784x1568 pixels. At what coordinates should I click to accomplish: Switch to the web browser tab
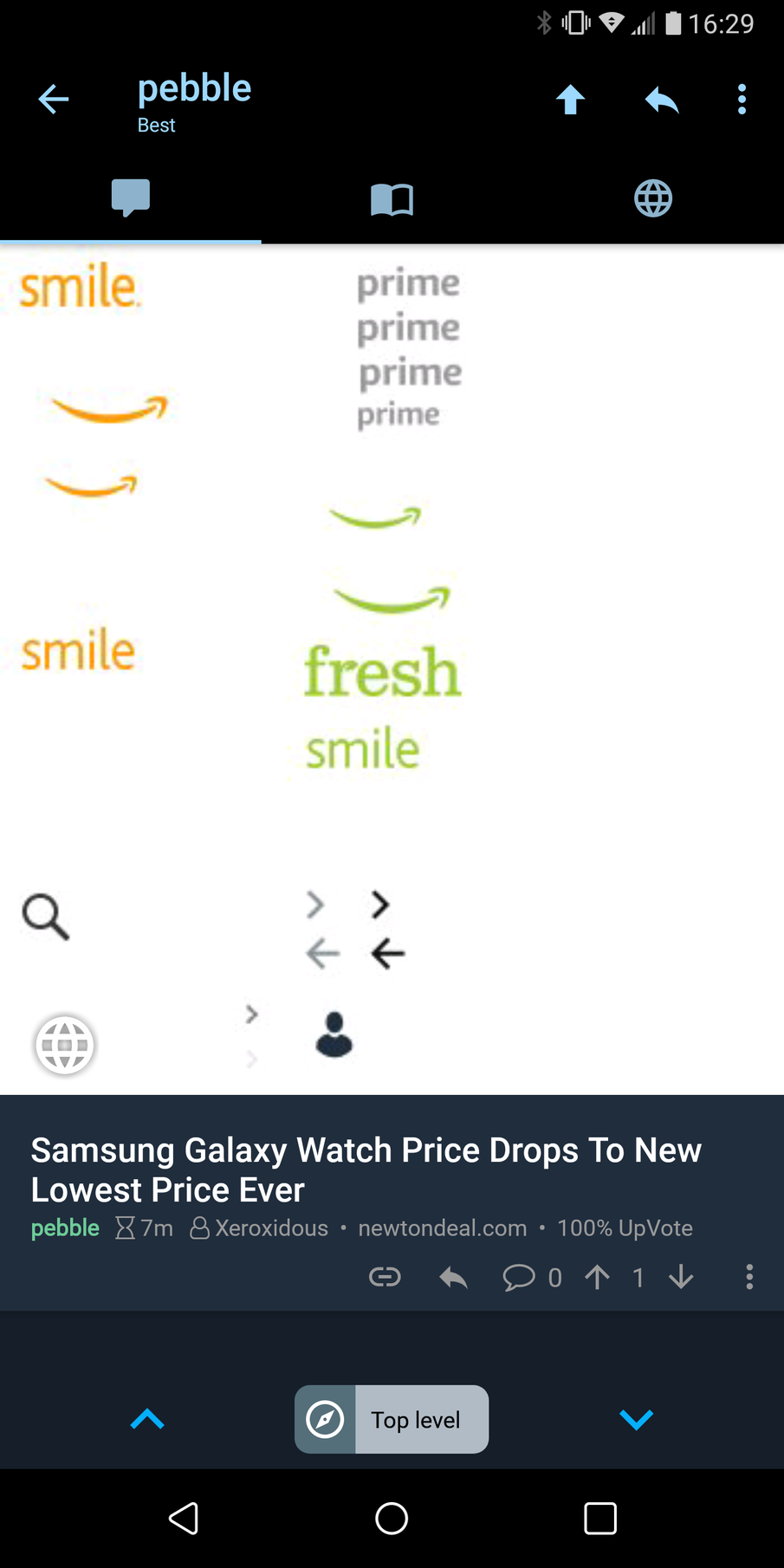tap(653, 198)
